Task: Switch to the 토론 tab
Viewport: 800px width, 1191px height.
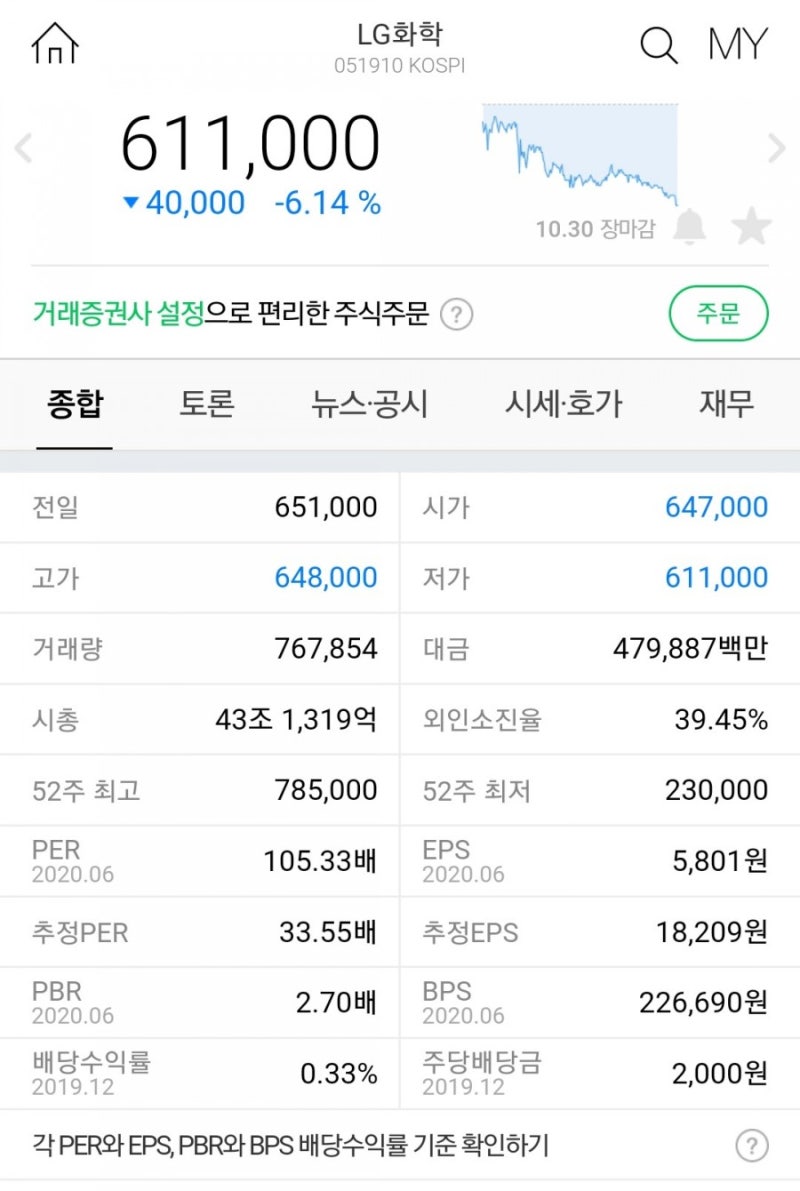Action: pyautogui.click(x=207, y=404)
